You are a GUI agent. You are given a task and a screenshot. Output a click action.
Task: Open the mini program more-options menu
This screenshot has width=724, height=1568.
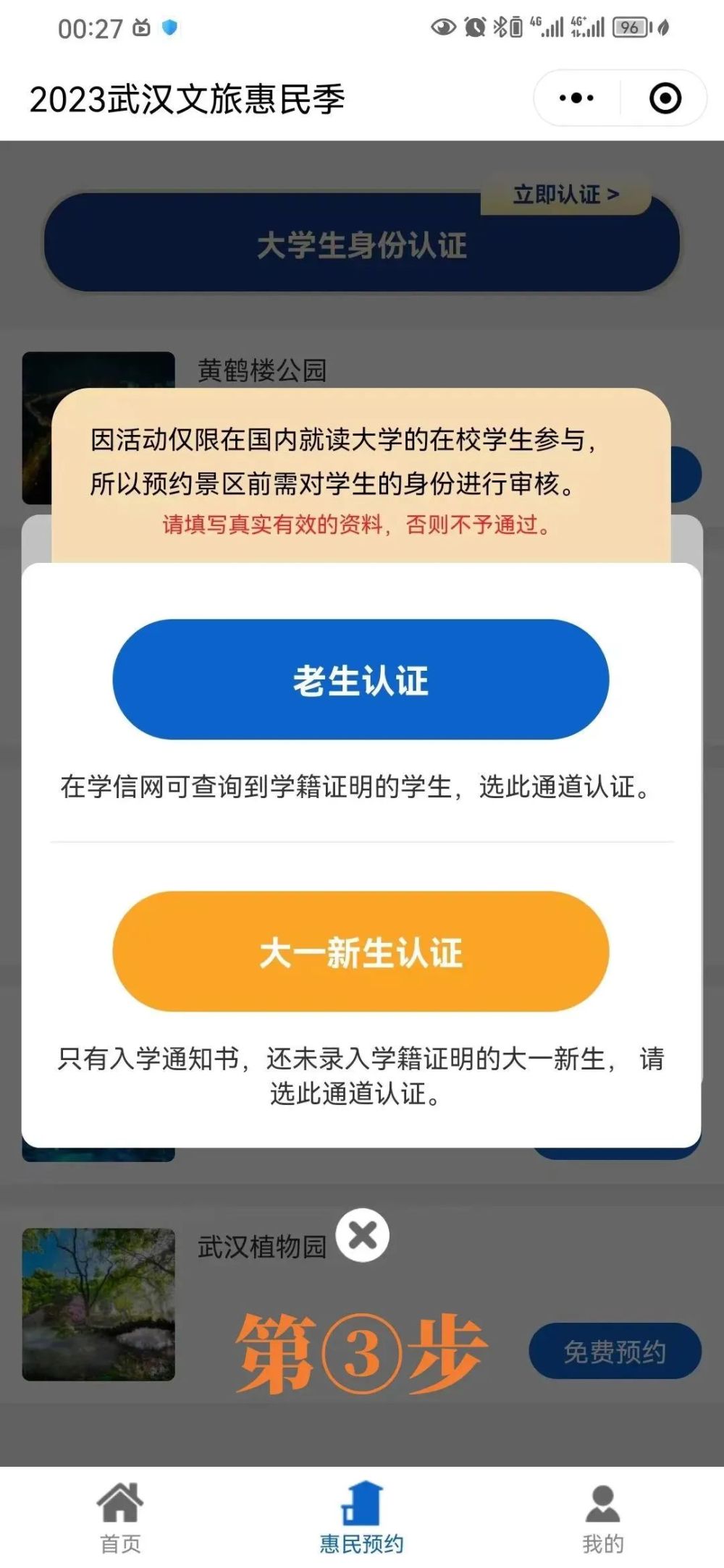tap(576, 98)
